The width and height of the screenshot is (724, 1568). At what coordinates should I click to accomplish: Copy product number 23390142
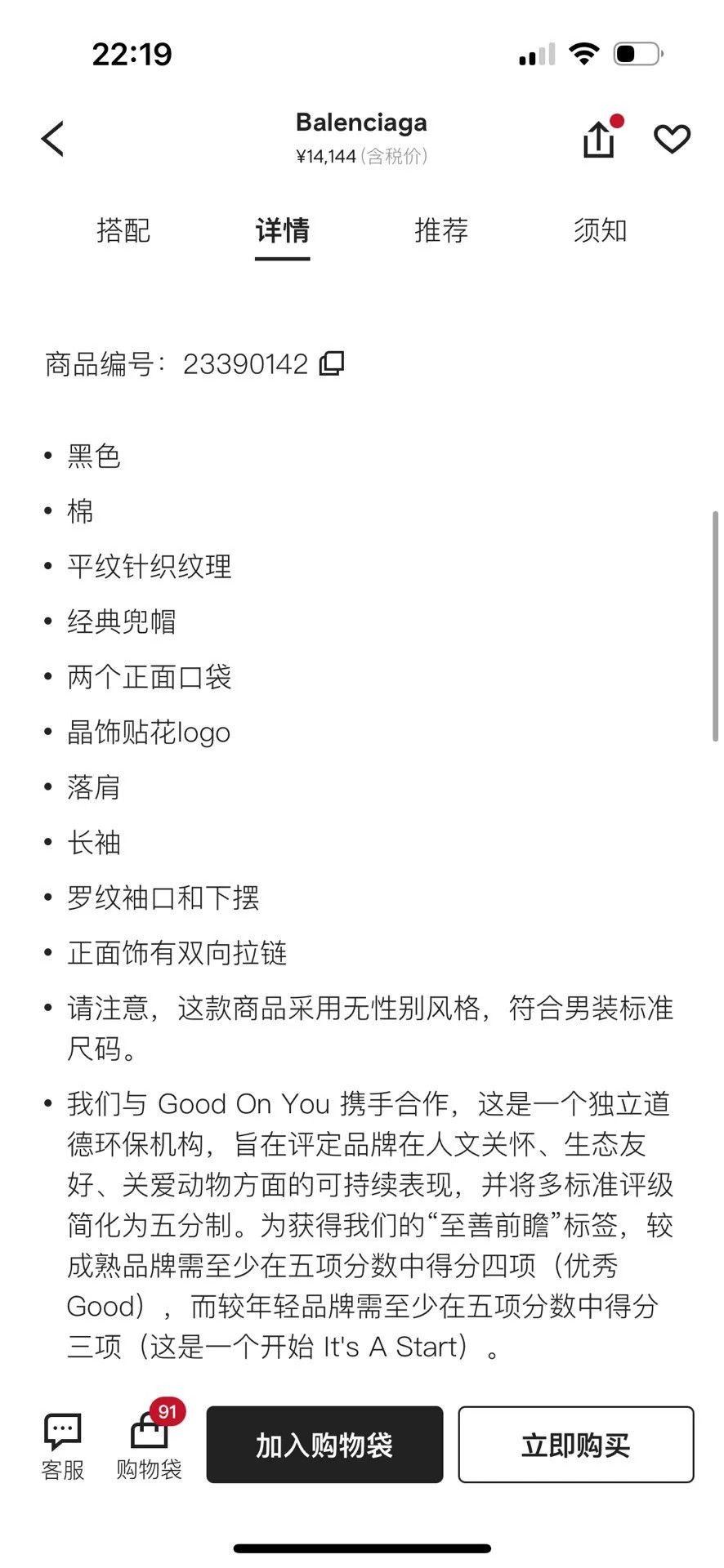coord(332,363)
